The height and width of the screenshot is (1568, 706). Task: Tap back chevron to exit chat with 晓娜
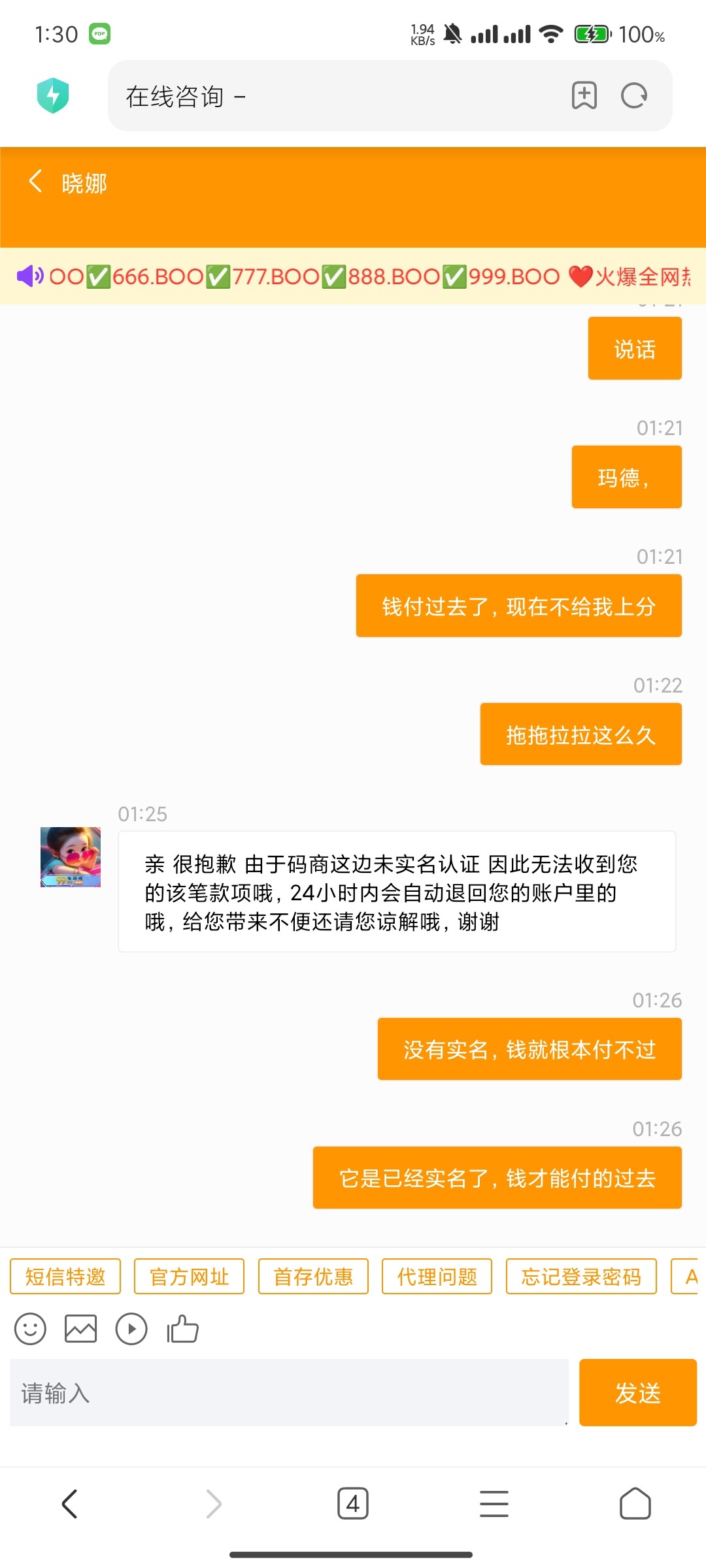pos(36,181)
